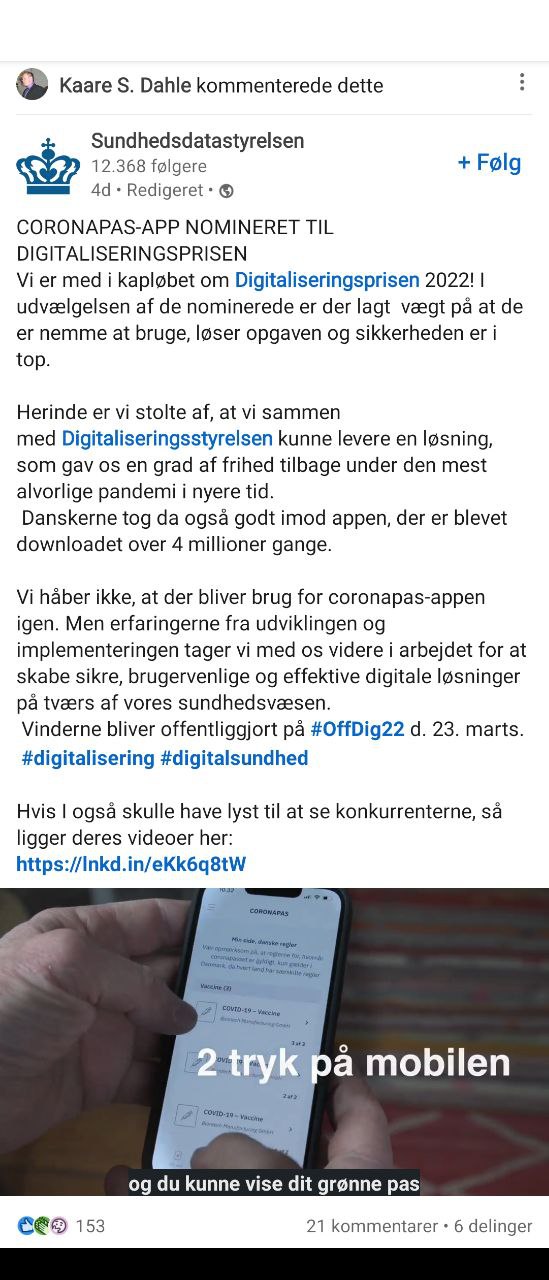Open the #digitalisering hashtag
549x1280 pixels.
(x=88, y=758)
